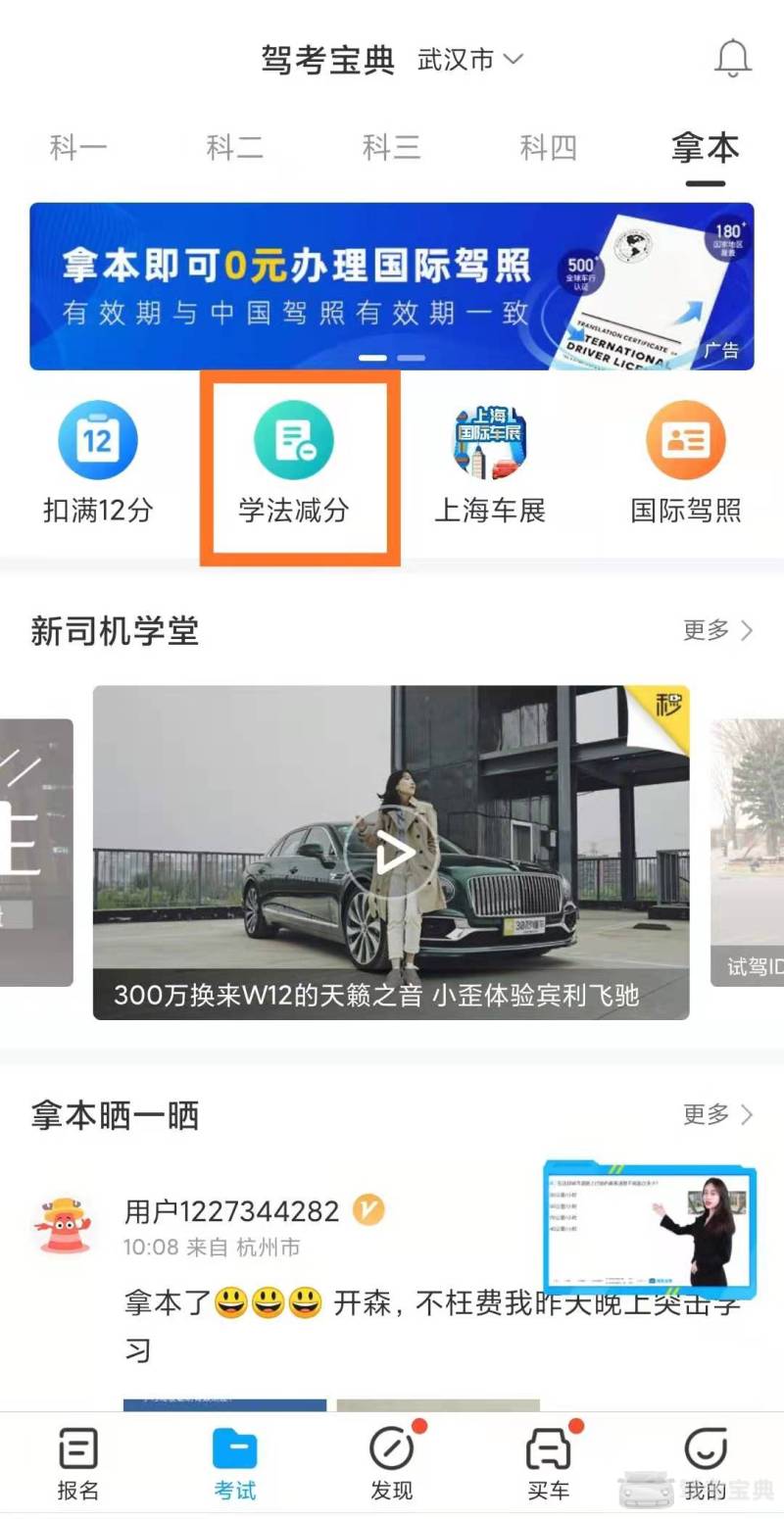Switch to the 科二 tab

click(x=235, y=148)
